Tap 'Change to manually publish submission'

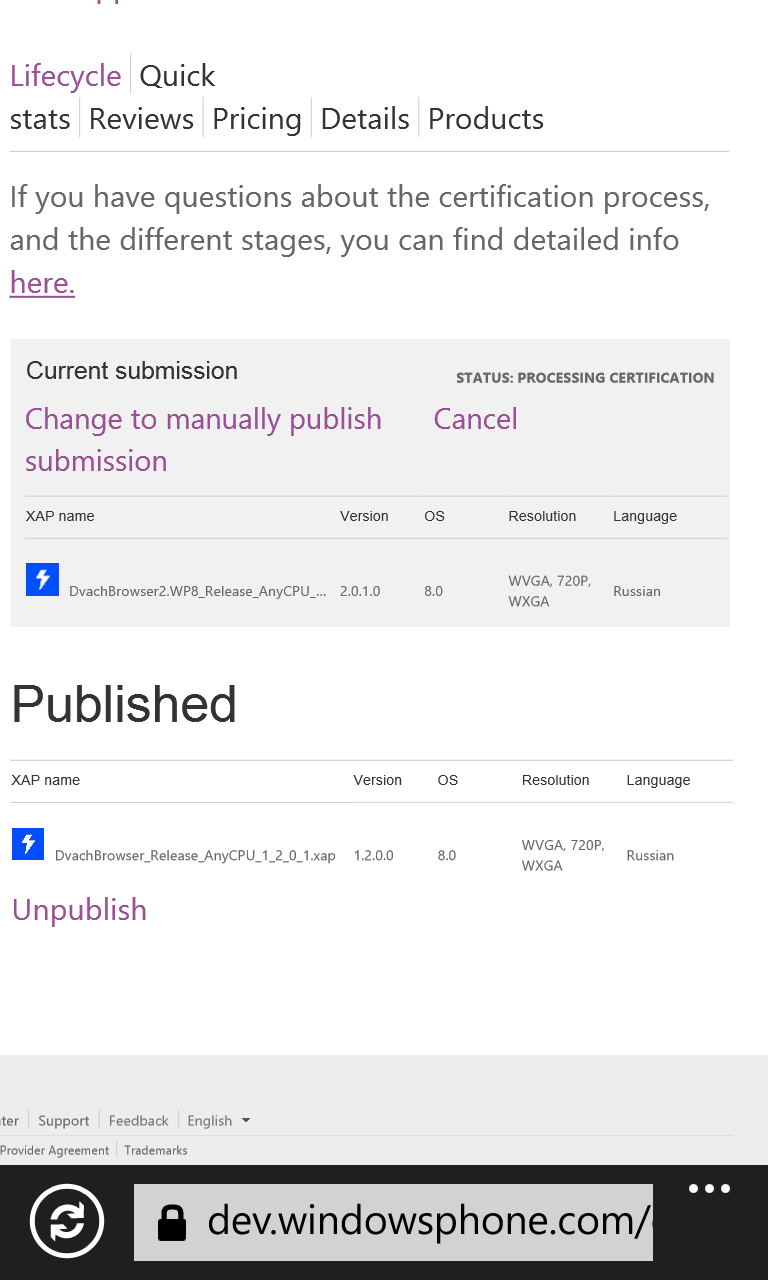[x=203, y=440]
